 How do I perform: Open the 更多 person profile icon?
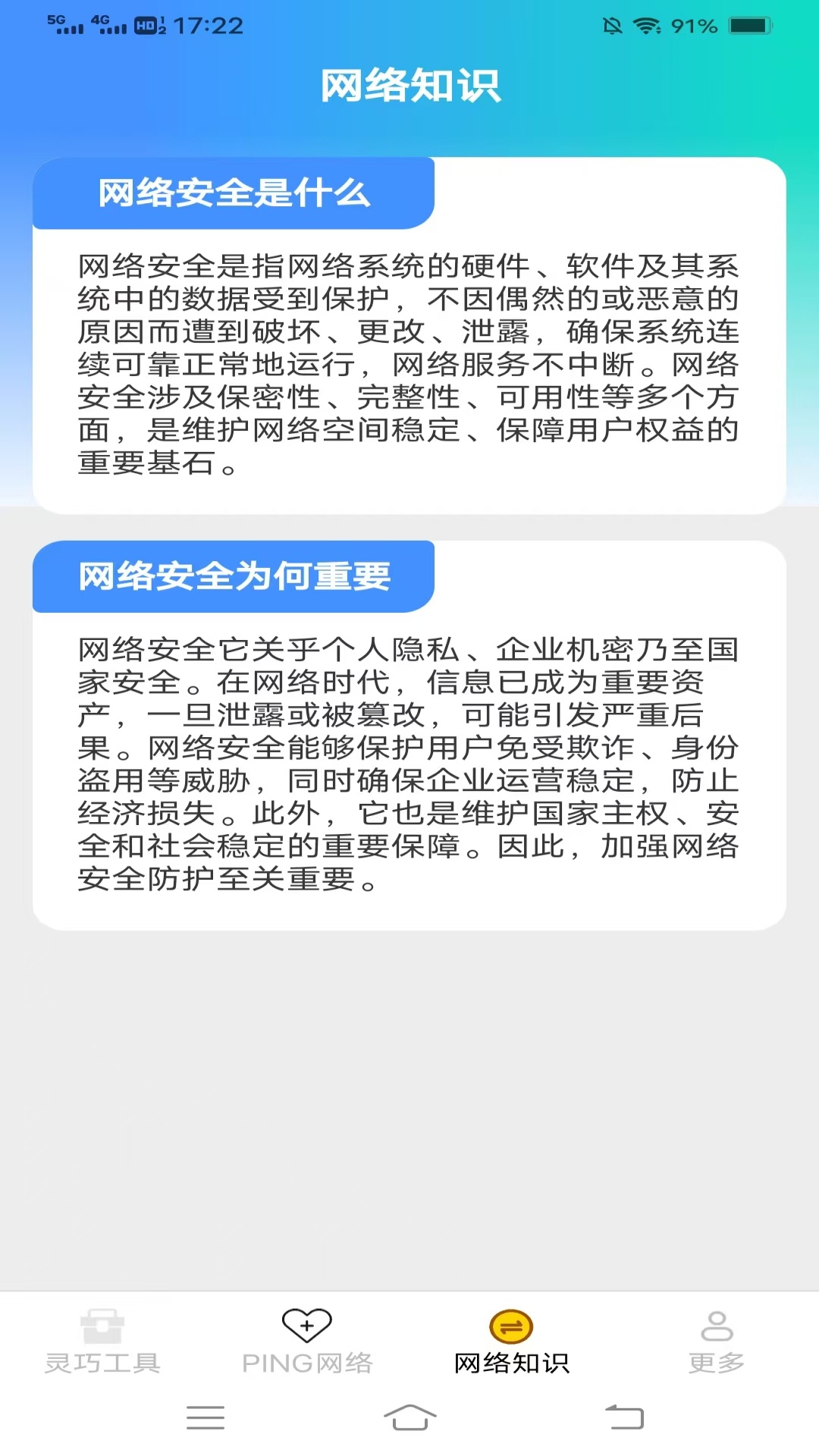pos(716,1323)
